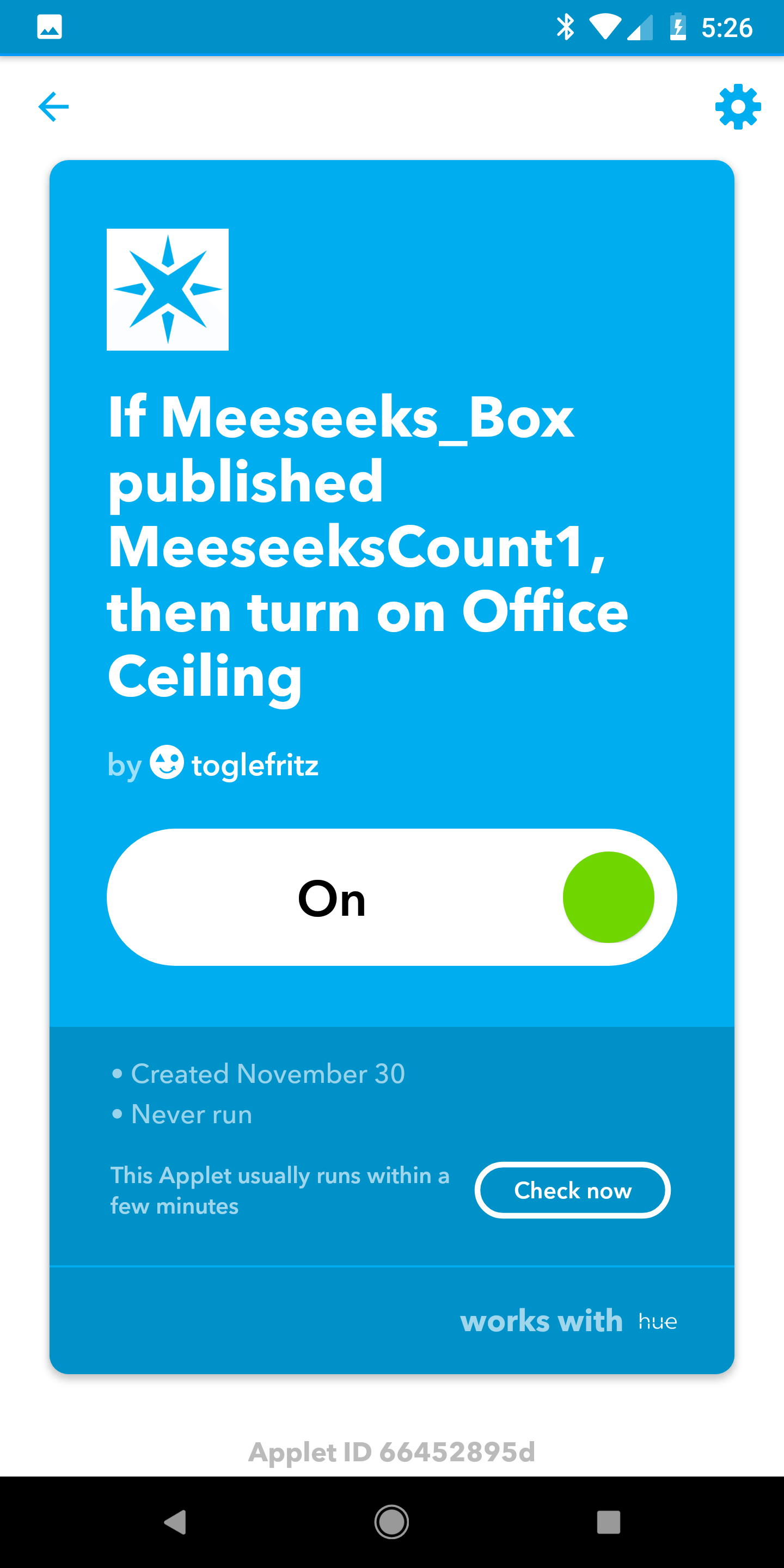Open recent apps from the navigation bar

(x=608, y=1522)
